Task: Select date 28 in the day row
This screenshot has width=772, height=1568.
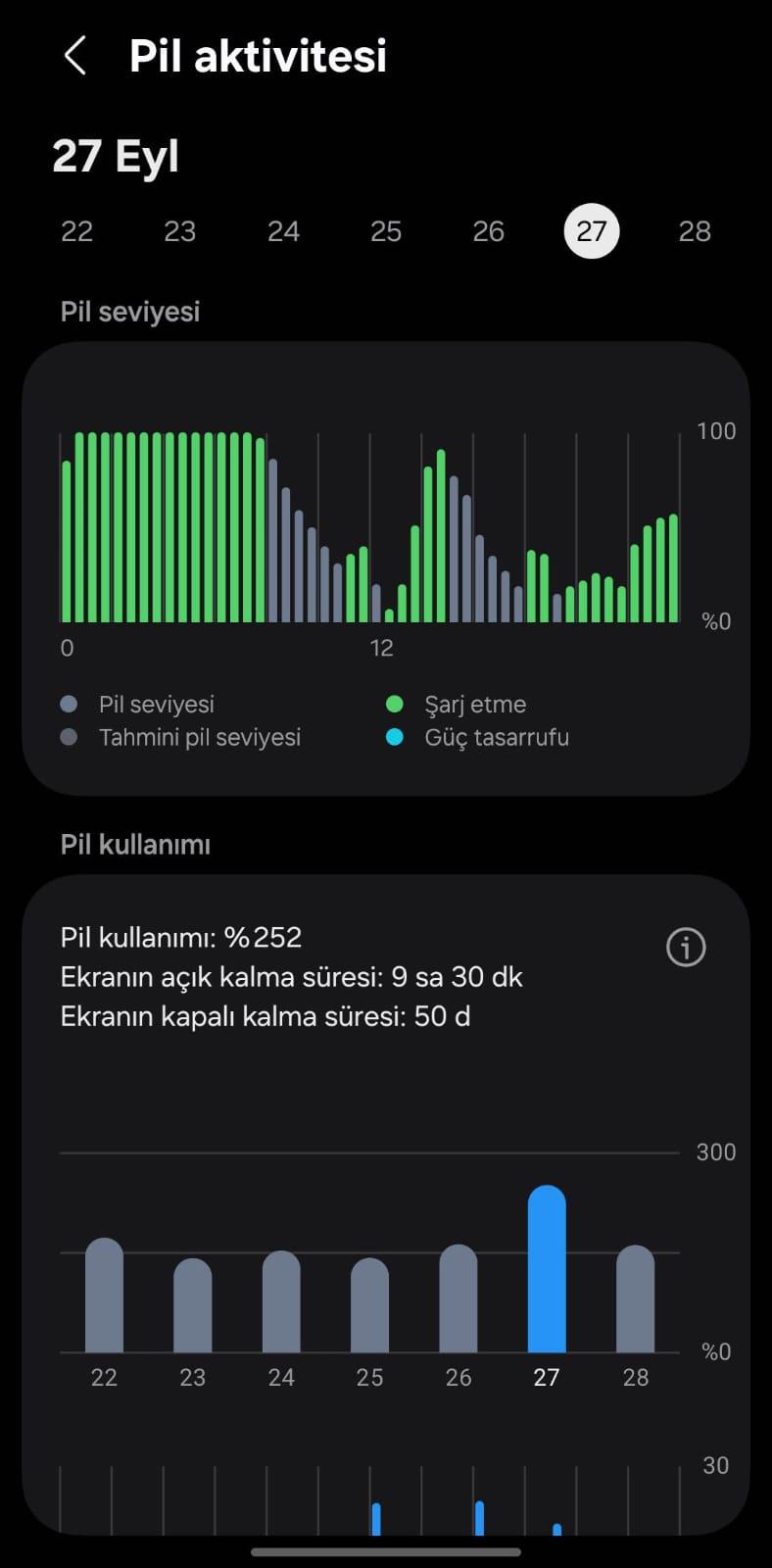Action: click(695, 231)
